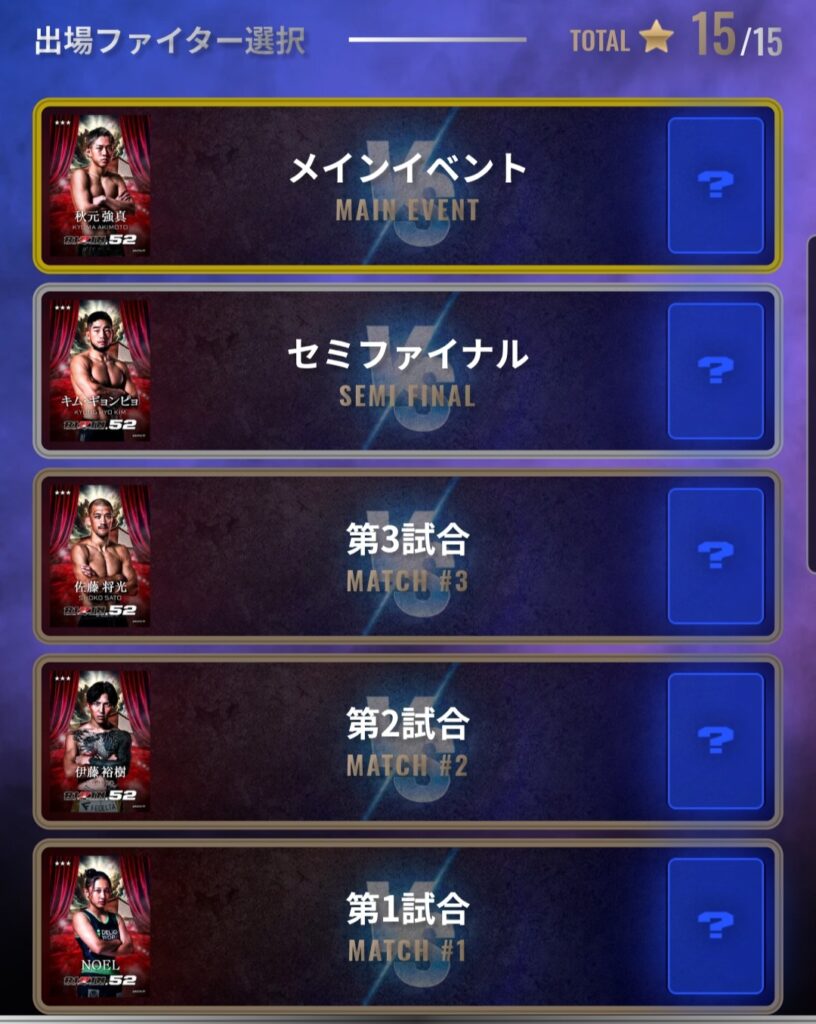
Task: Open Kyoma Akimoto's fighter card
Action: pyautogui.click(x=100, y=186)
